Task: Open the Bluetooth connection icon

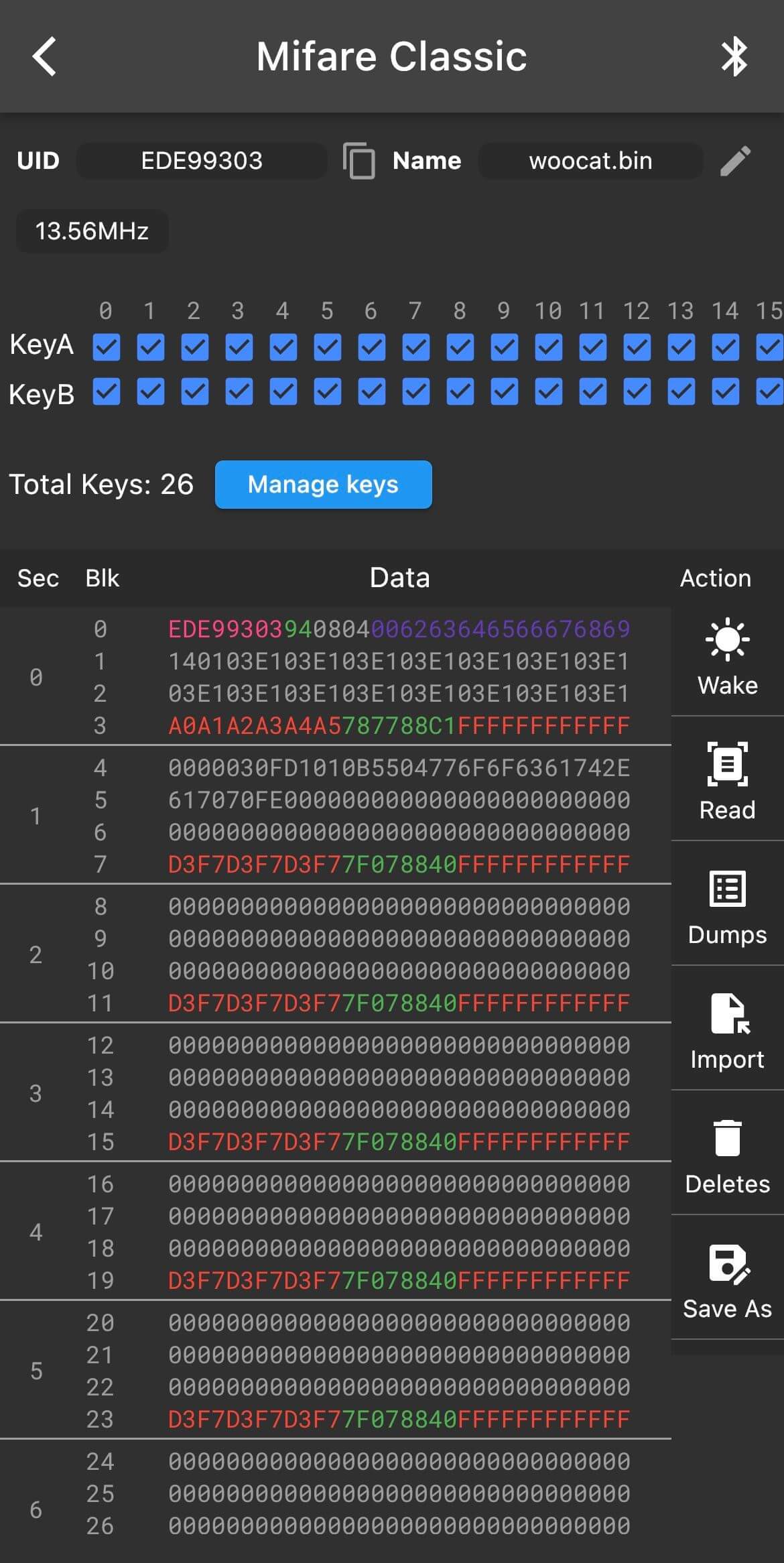Action: pos(734,56)
